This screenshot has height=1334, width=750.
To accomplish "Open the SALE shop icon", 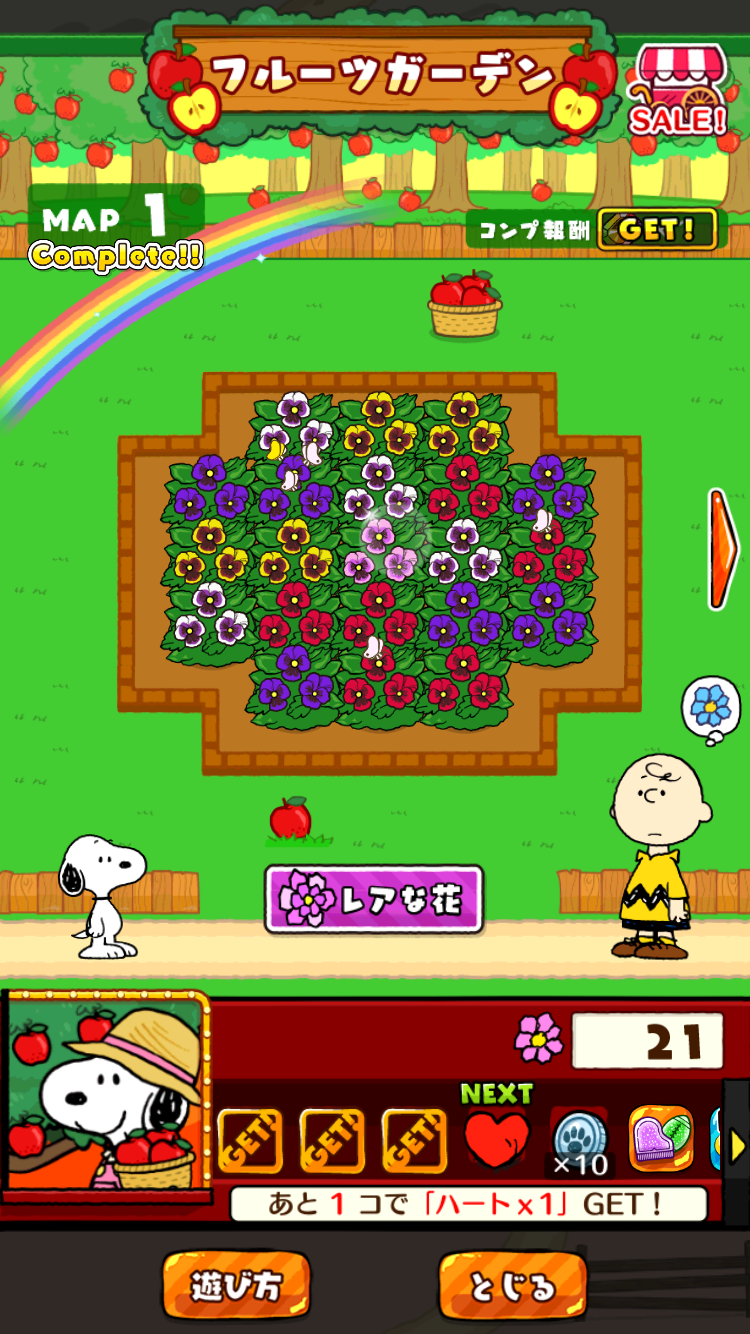I will tap(678, 91).
